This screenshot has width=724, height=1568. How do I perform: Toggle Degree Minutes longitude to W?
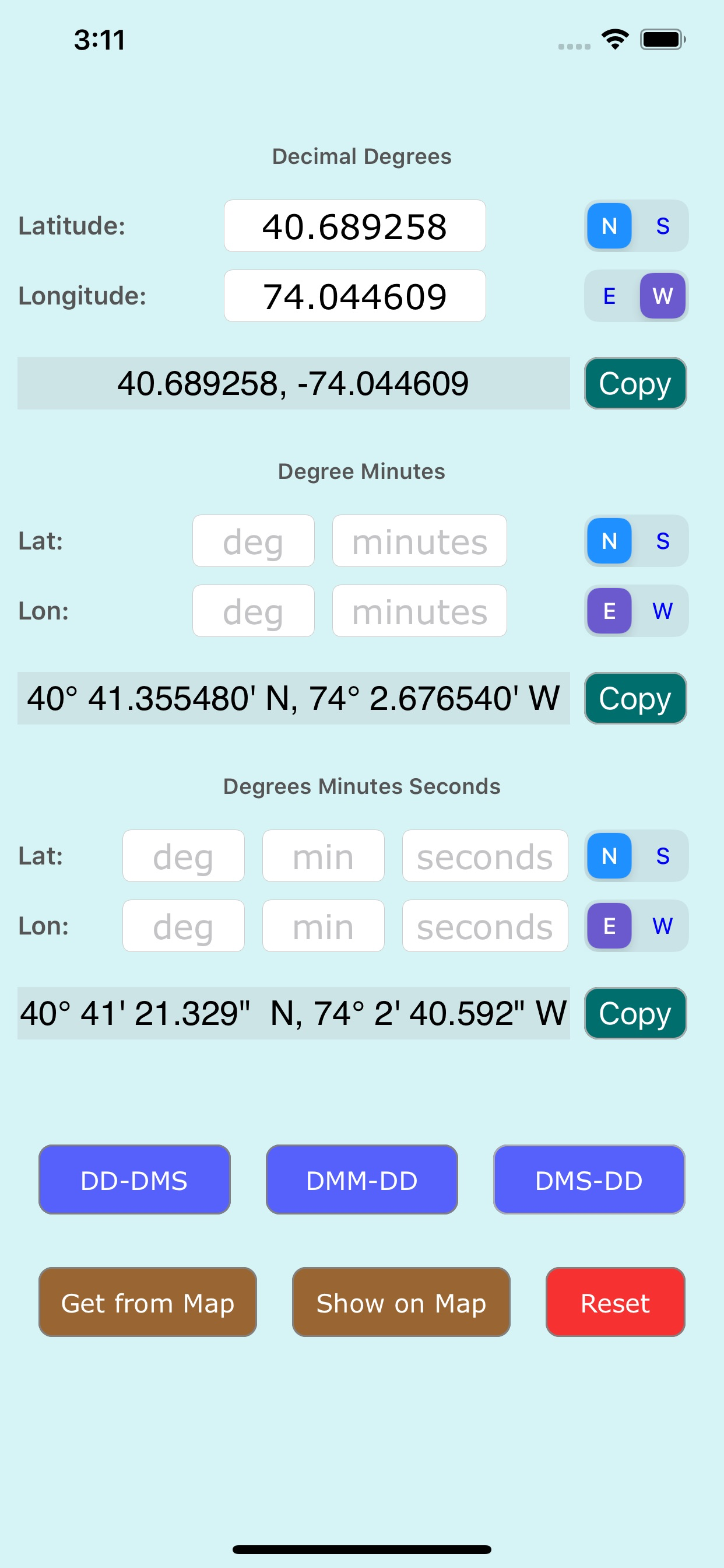tap(662, 611)
